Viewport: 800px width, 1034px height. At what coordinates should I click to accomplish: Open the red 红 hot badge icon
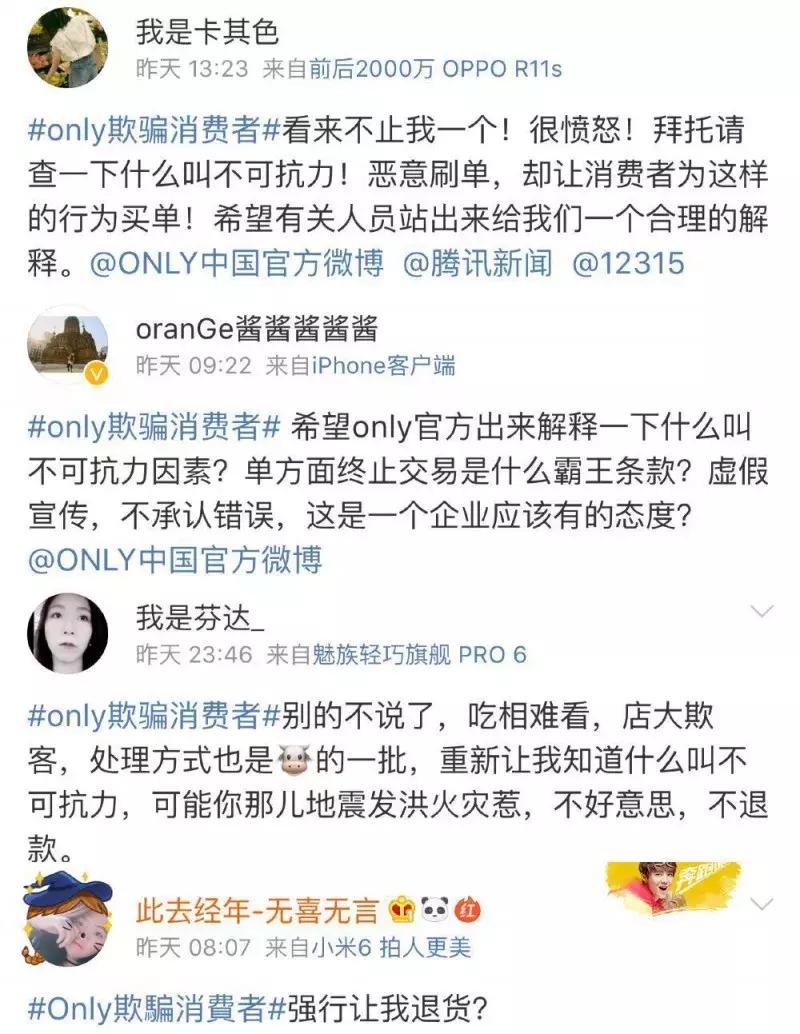click(467, 909)
